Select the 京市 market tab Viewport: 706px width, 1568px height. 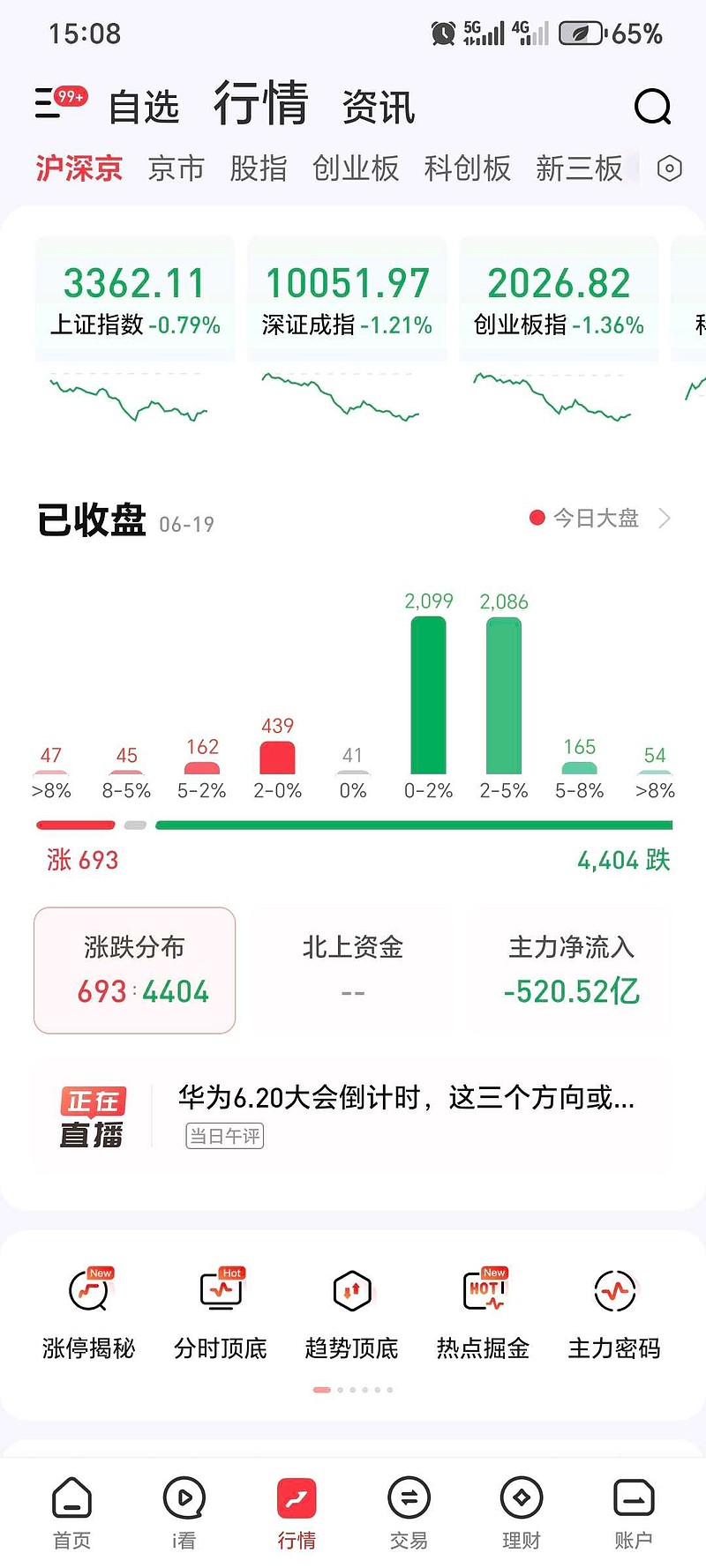click(176, 168)
